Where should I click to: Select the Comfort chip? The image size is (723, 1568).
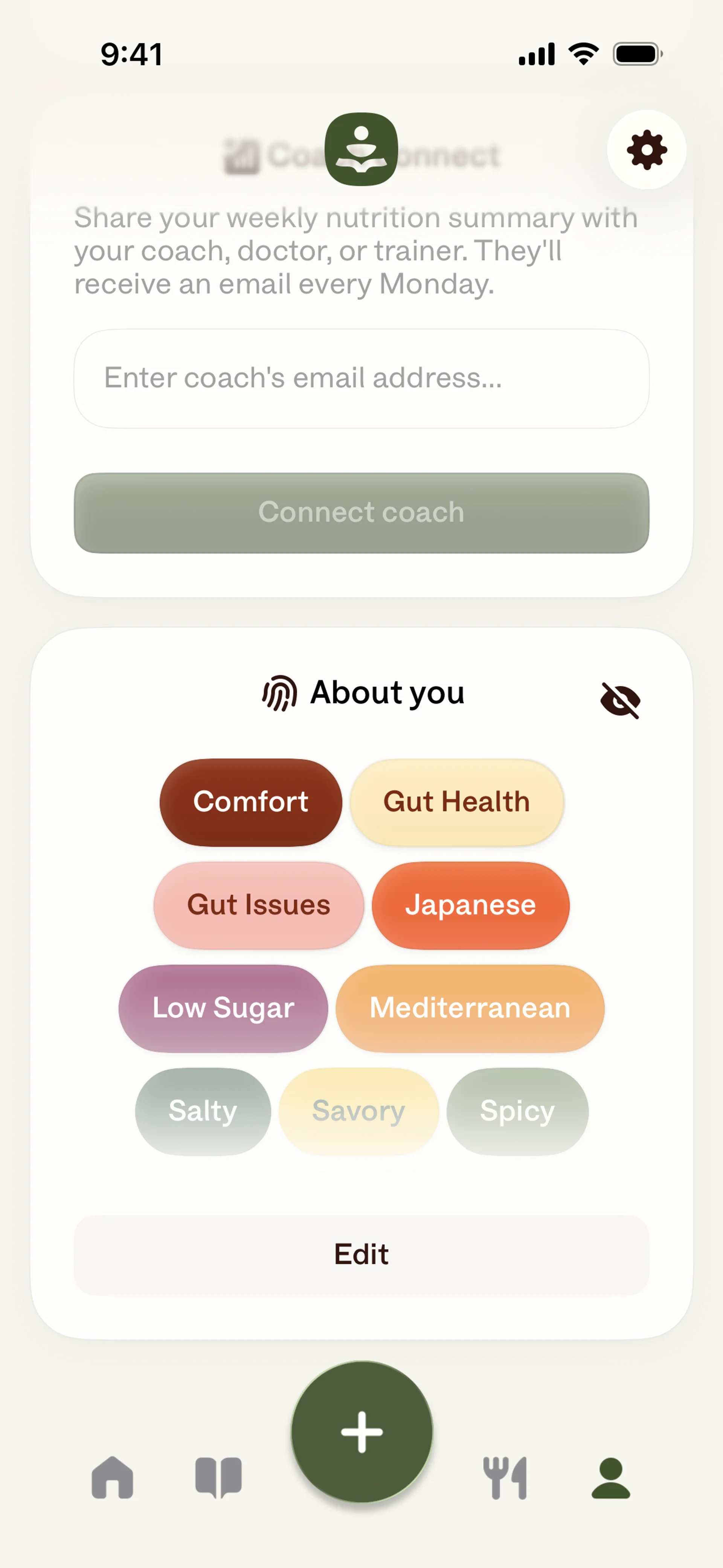[x=251, y=802]
